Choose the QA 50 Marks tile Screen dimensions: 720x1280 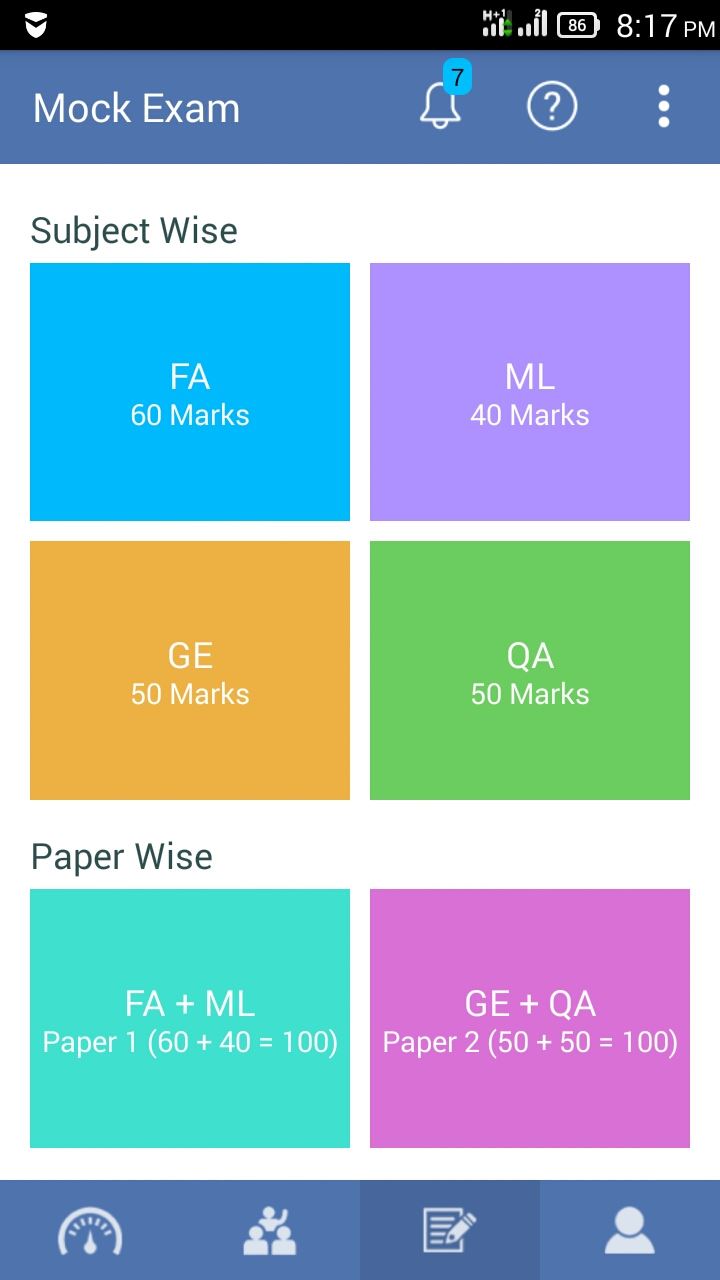coord(530,670)
